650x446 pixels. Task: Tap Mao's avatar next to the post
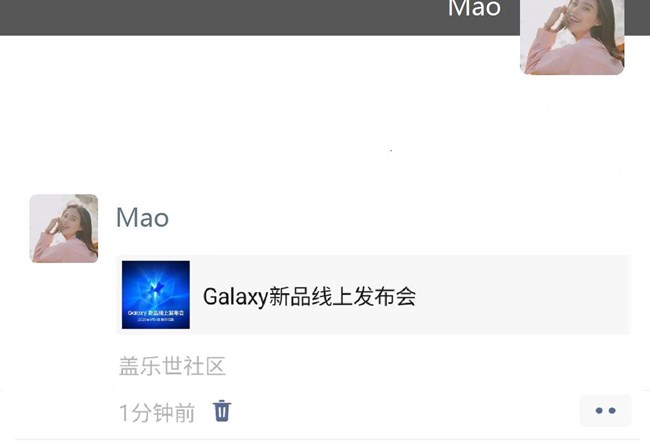coord(64,229)
